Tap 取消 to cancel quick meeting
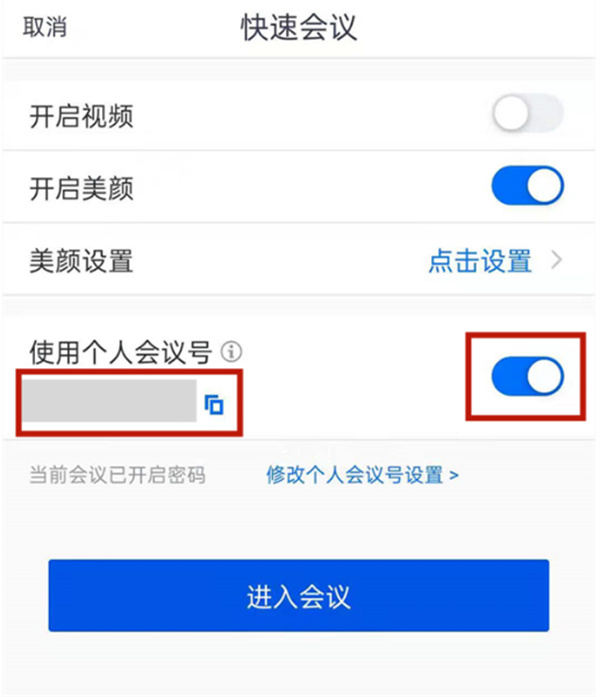The width and height of the screenshot is (600, 697). click(x=45, y=29)
